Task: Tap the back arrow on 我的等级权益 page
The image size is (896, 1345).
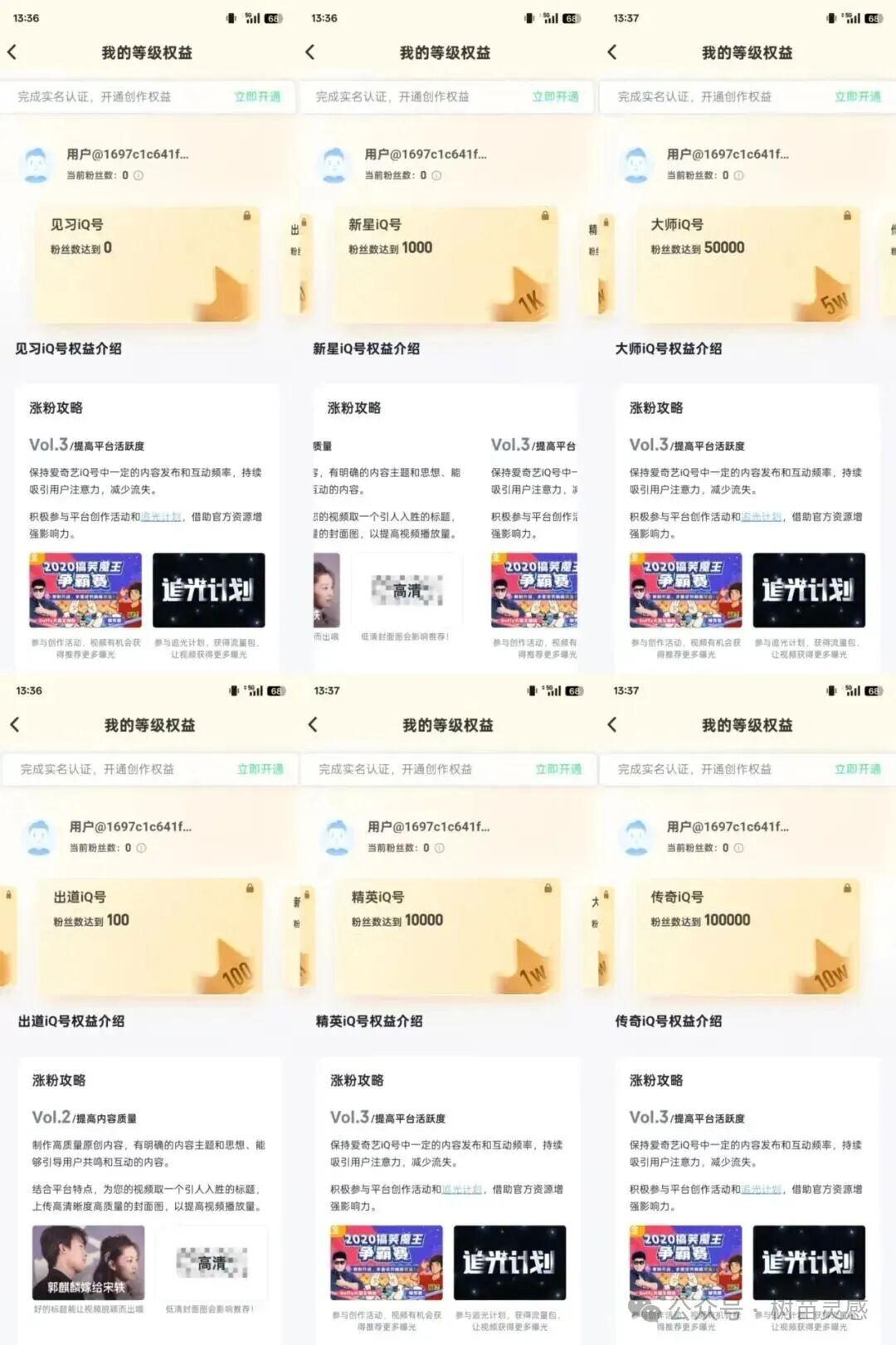Action: (14, 51)
